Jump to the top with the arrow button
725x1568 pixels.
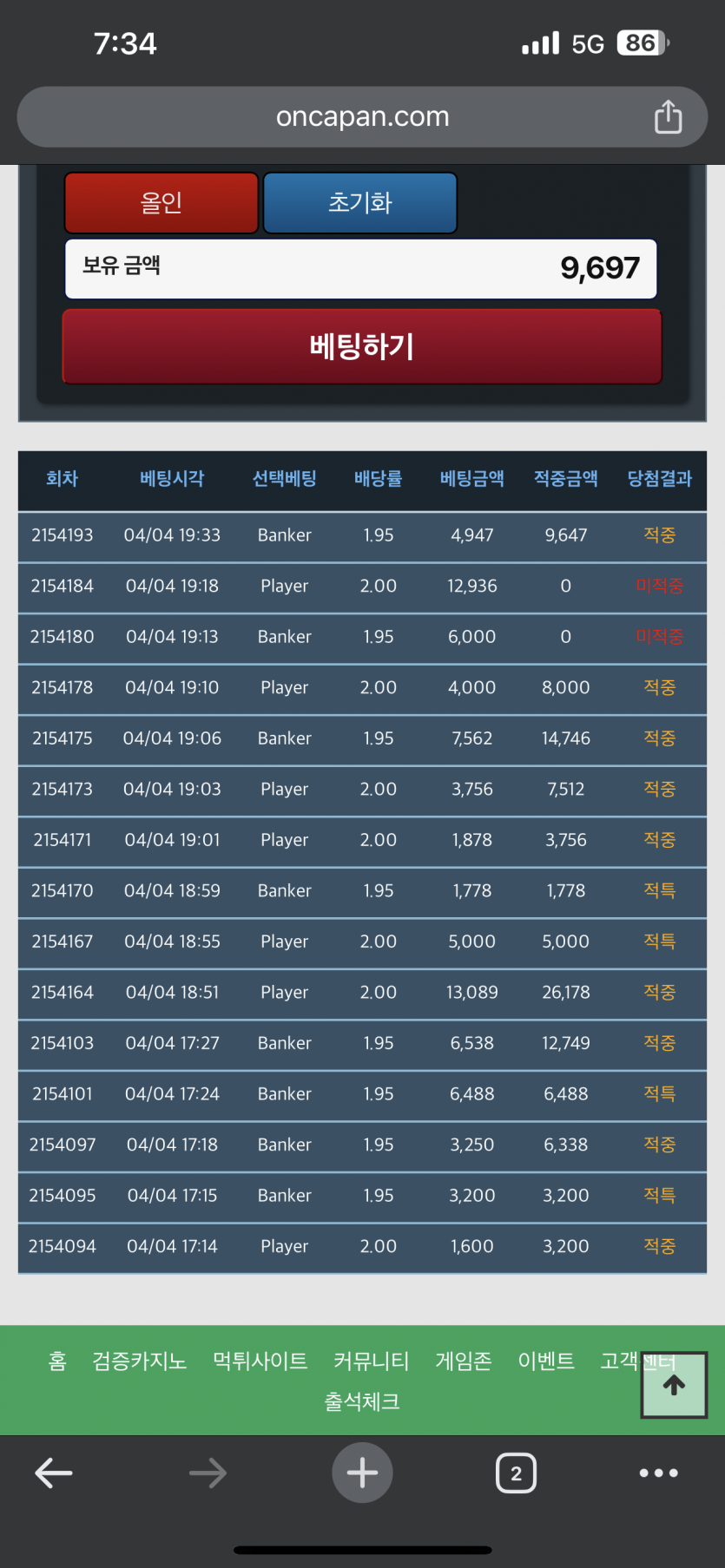pyautogui.click(x=674, y=1385)
